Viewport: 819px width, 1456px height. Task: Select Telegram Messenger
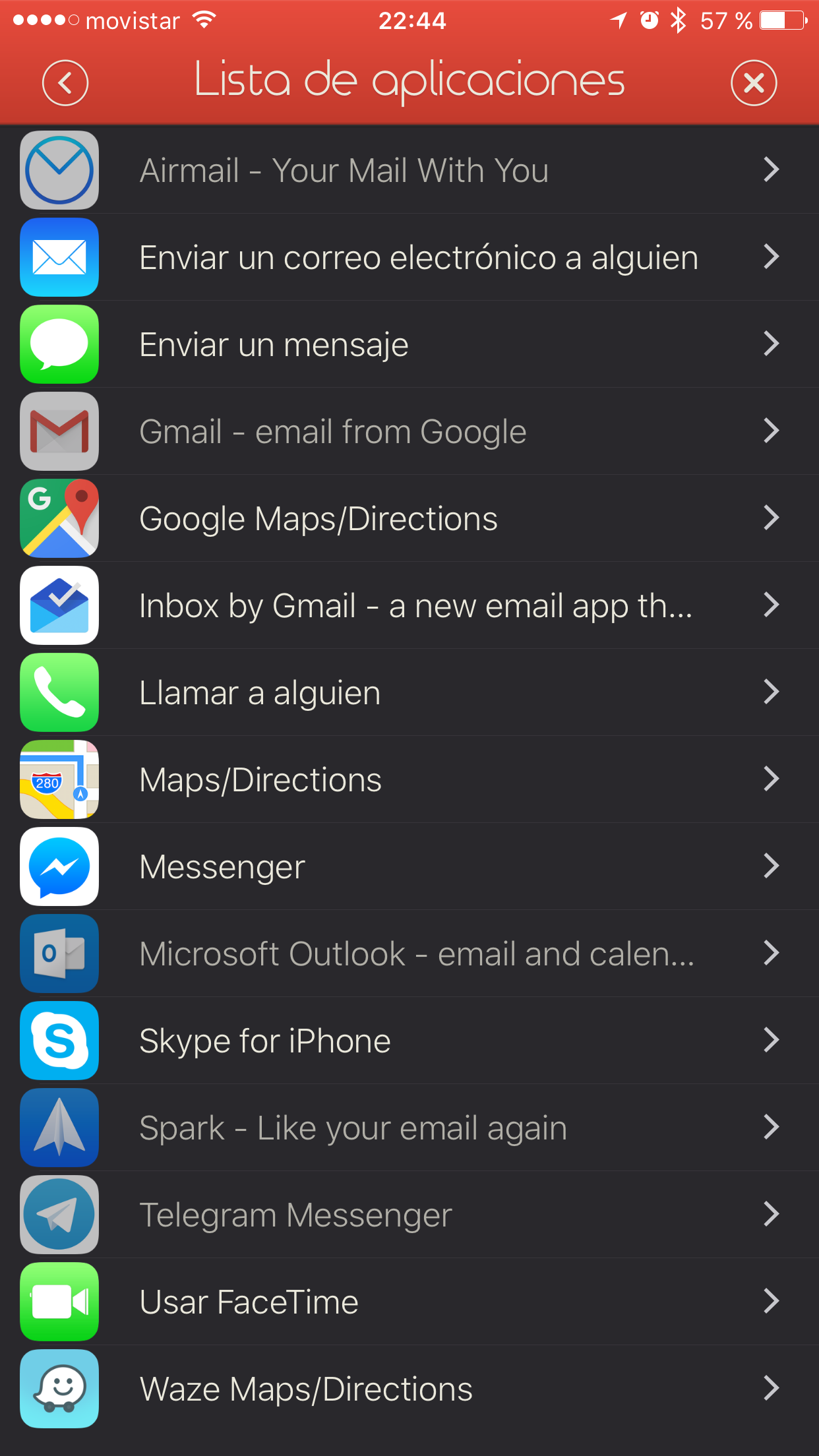[409, 1215]
